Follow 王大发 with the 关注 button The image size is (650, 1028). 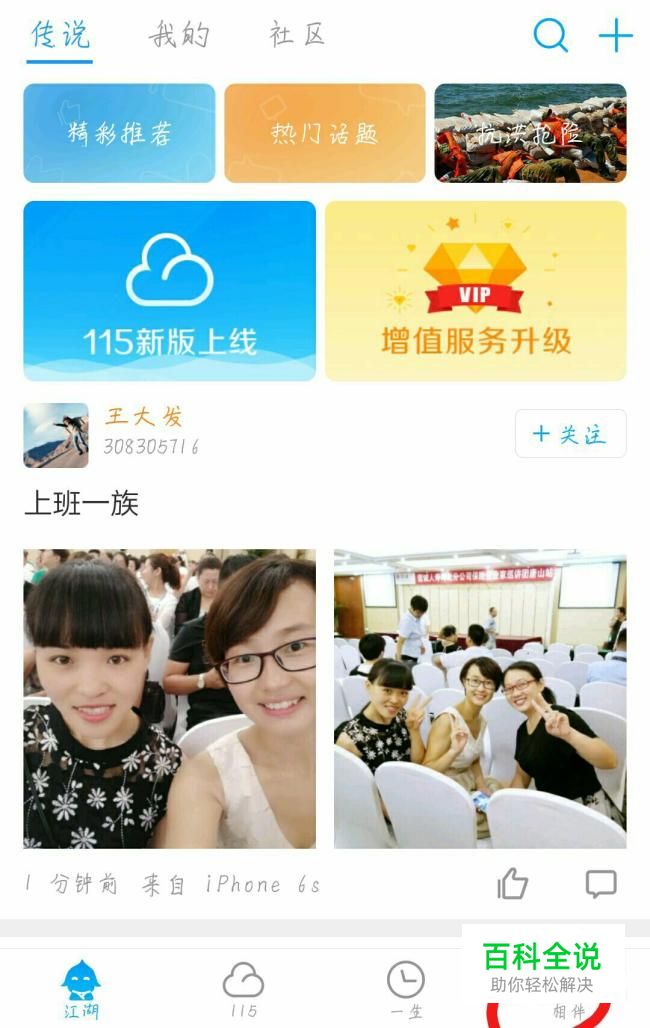pyautogui.click(x=570, y=434)
